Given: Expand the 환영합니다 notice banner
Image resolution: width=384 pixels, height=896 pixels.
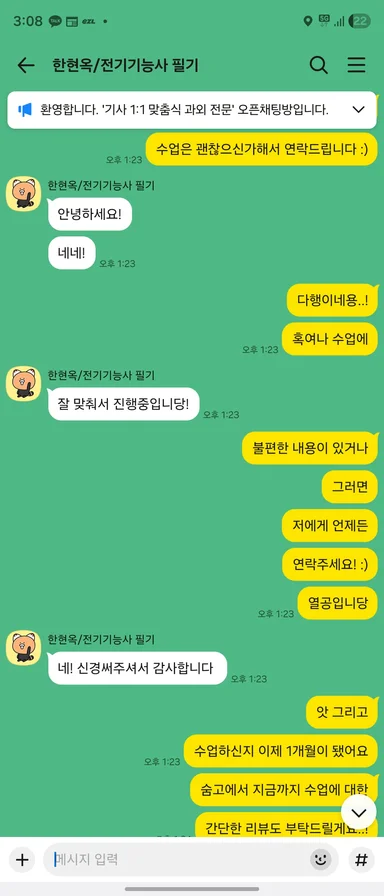Looking at the screenshot, I should click(358, 110).
